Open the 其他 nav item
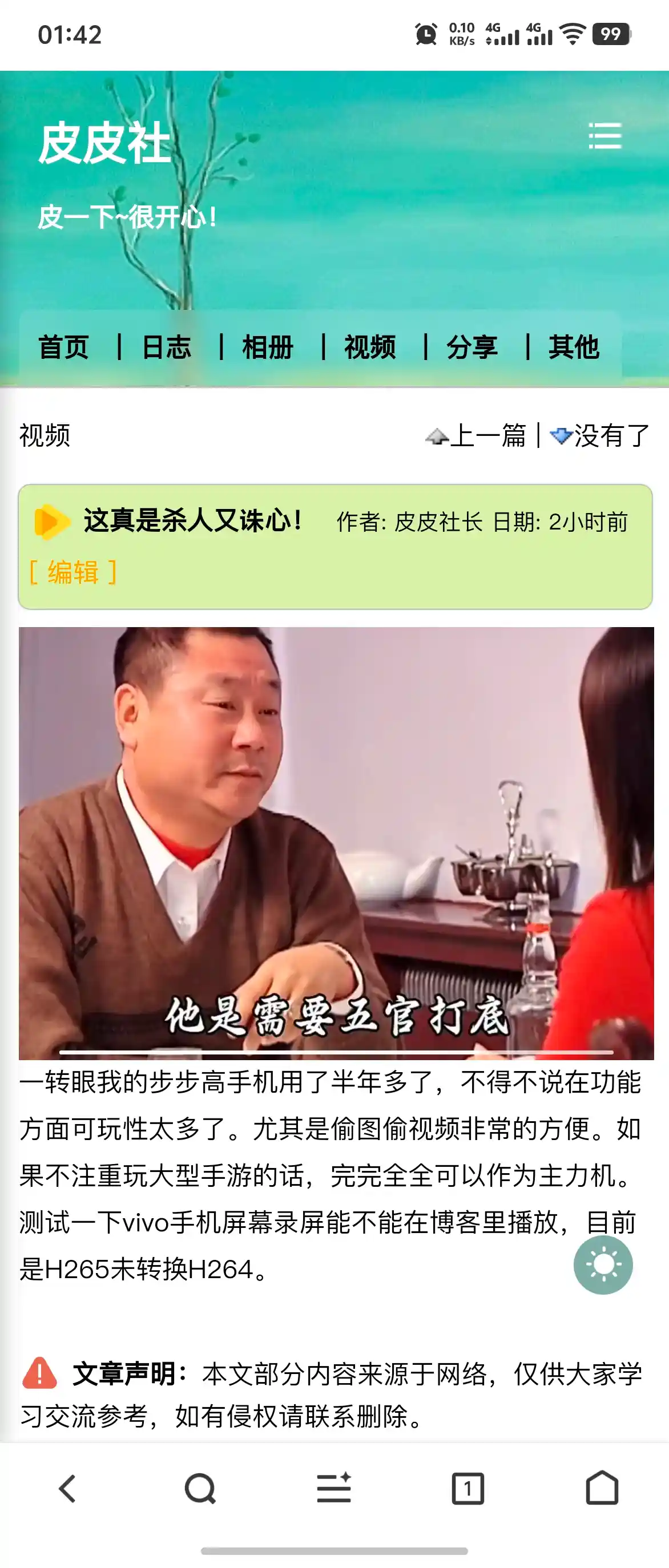Viewport: 669px width, 1568px height. (574, 347)
